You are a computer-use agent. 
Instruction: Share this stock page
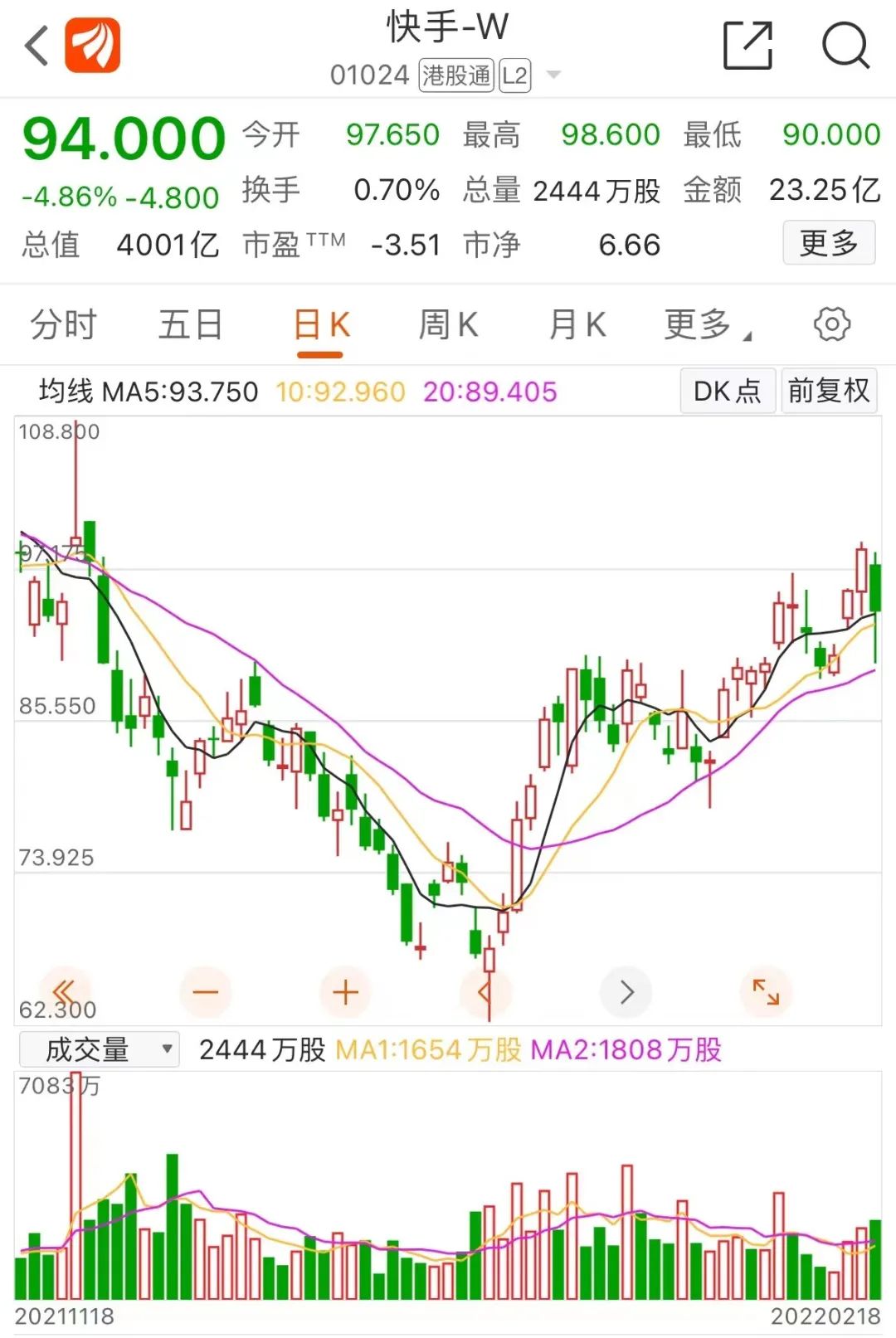click(x=747, y=46)
